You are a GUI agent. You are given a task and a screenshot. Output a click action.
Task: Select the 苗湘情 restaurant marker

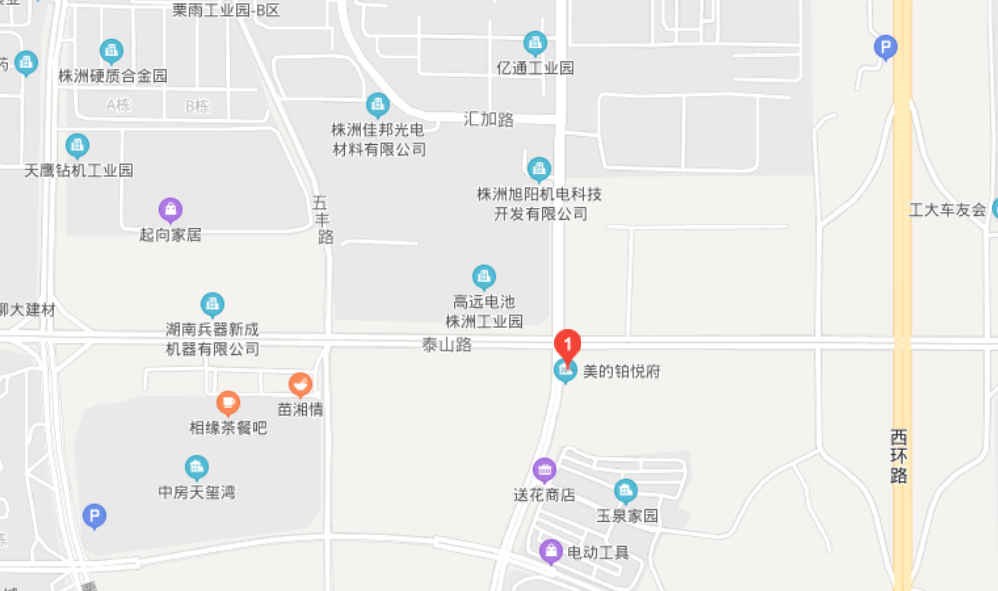click(x=300, y=384)
